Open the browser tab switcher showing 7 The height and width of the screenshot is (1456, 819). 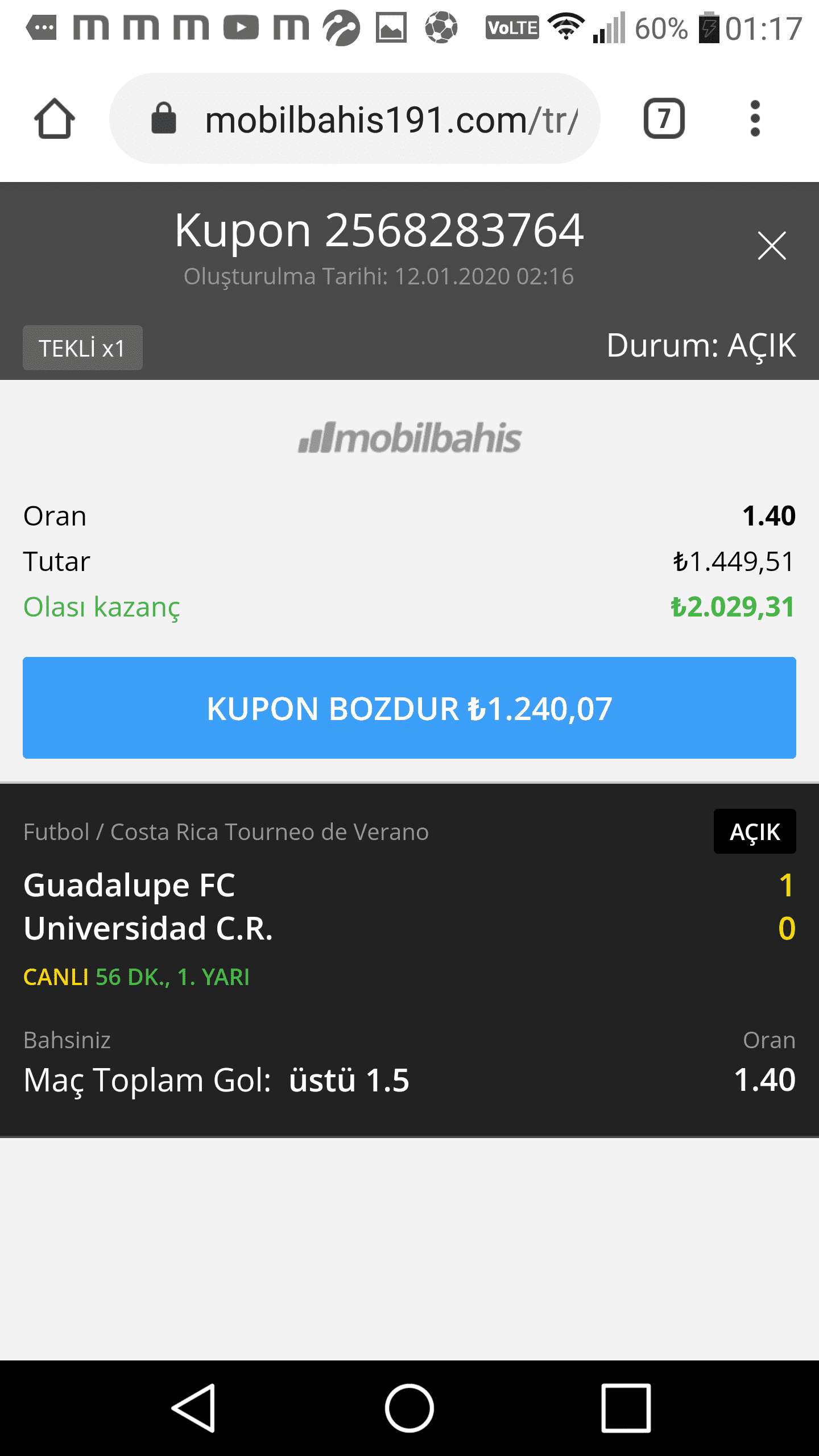tap(664, 119)
